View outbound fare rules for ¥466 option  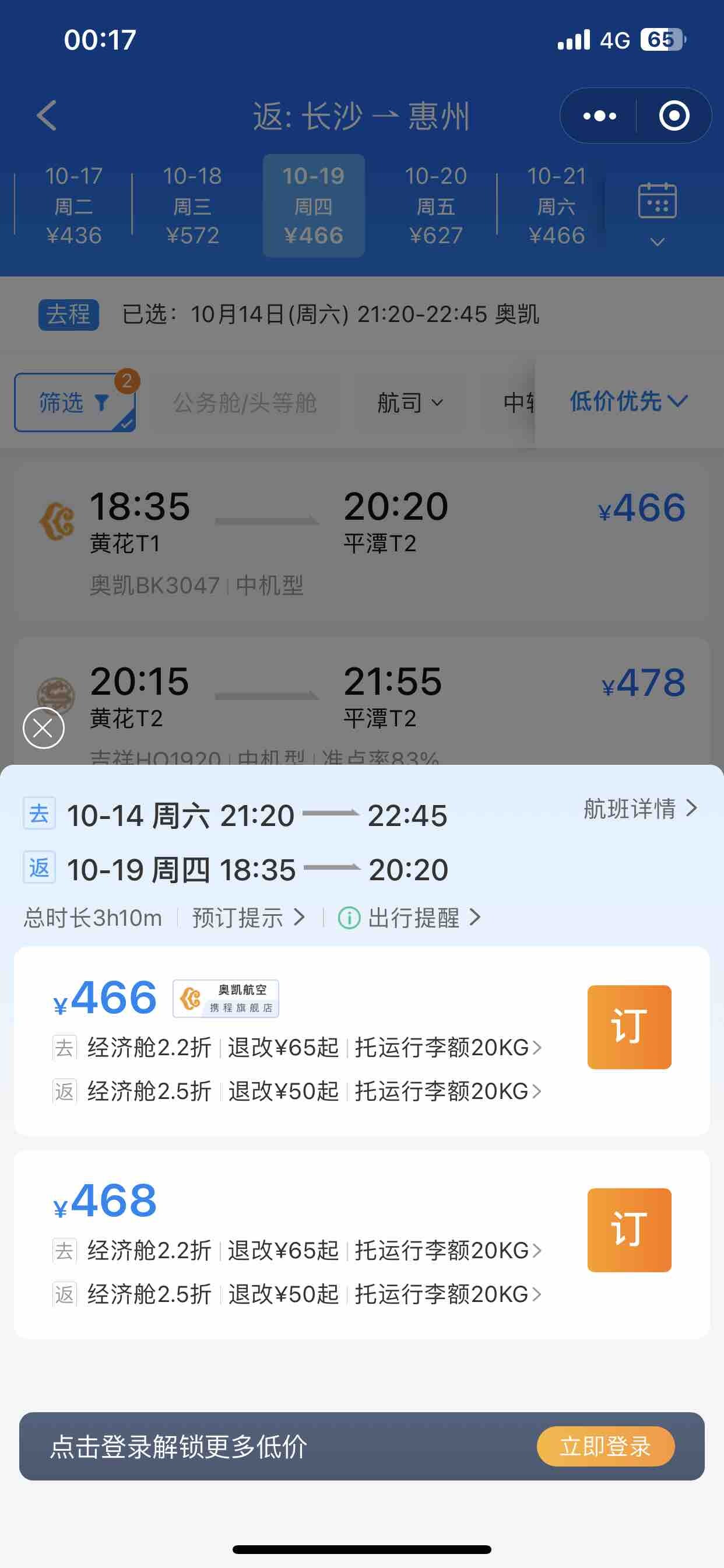tap(314, 1047)
